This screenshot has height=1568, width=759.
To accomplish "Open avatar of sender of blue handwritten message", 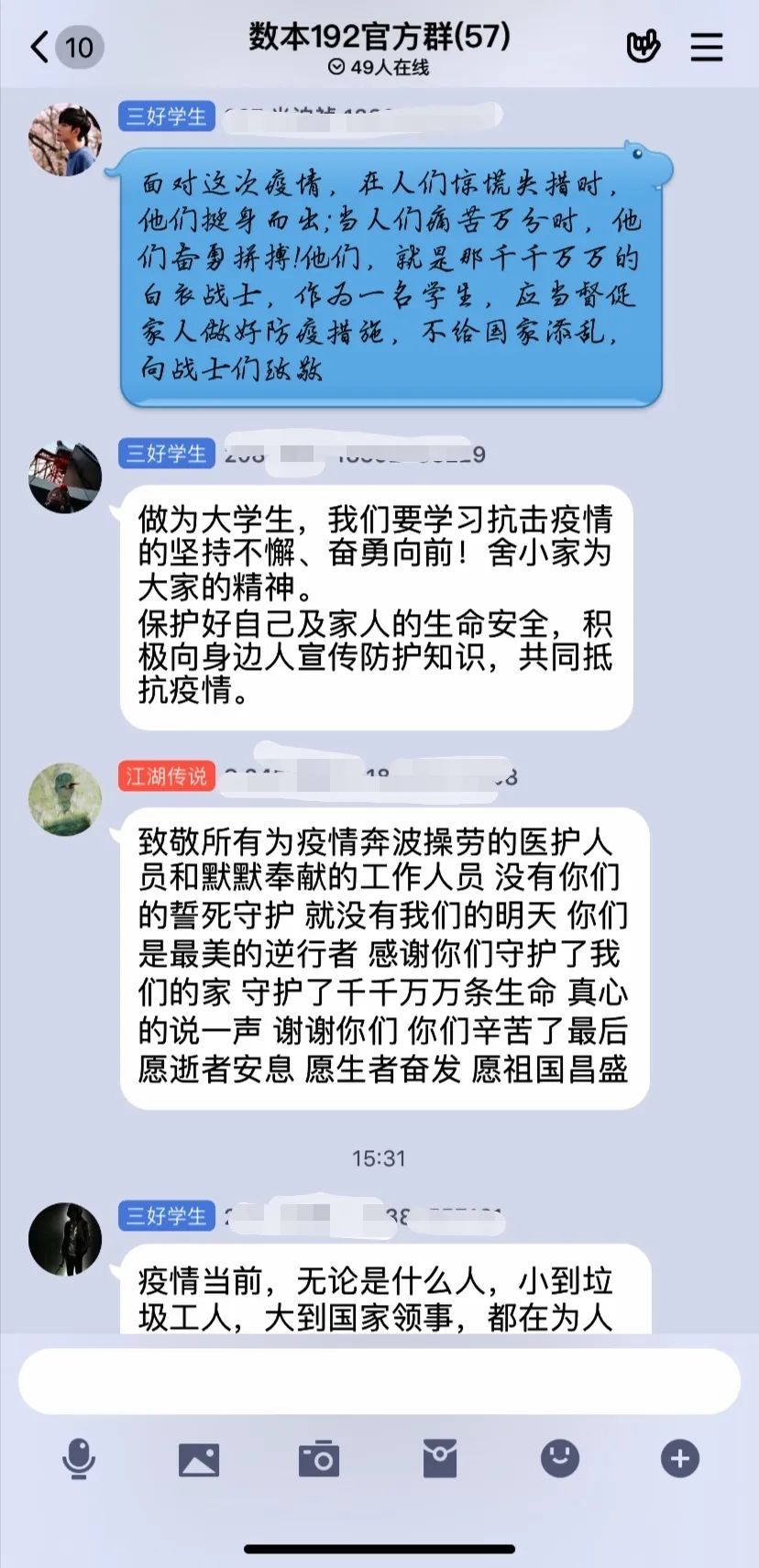I will coord(64,139).
